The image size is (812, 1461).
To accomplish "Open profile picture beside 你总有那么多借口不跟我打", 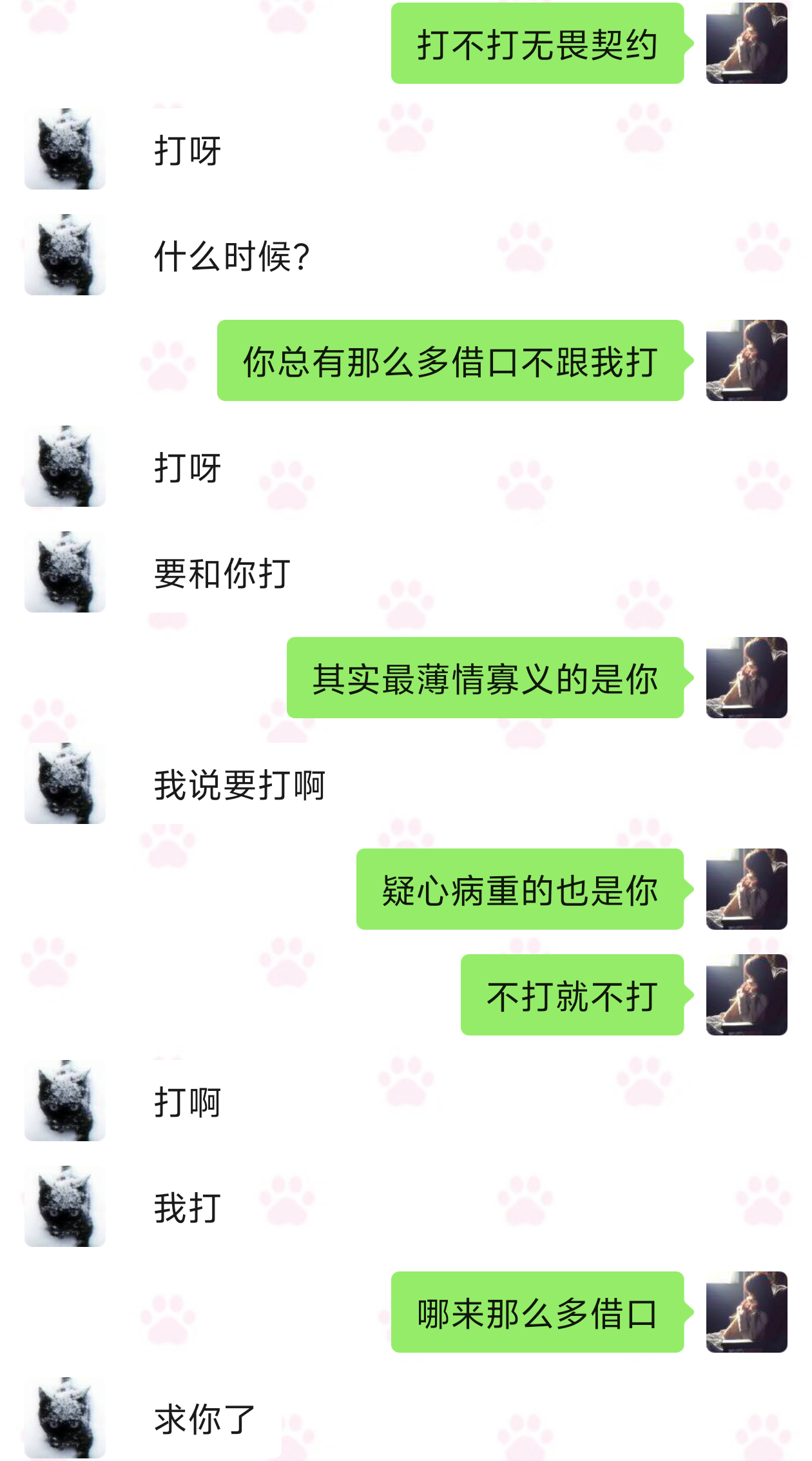I will click(x=746, y=360).
